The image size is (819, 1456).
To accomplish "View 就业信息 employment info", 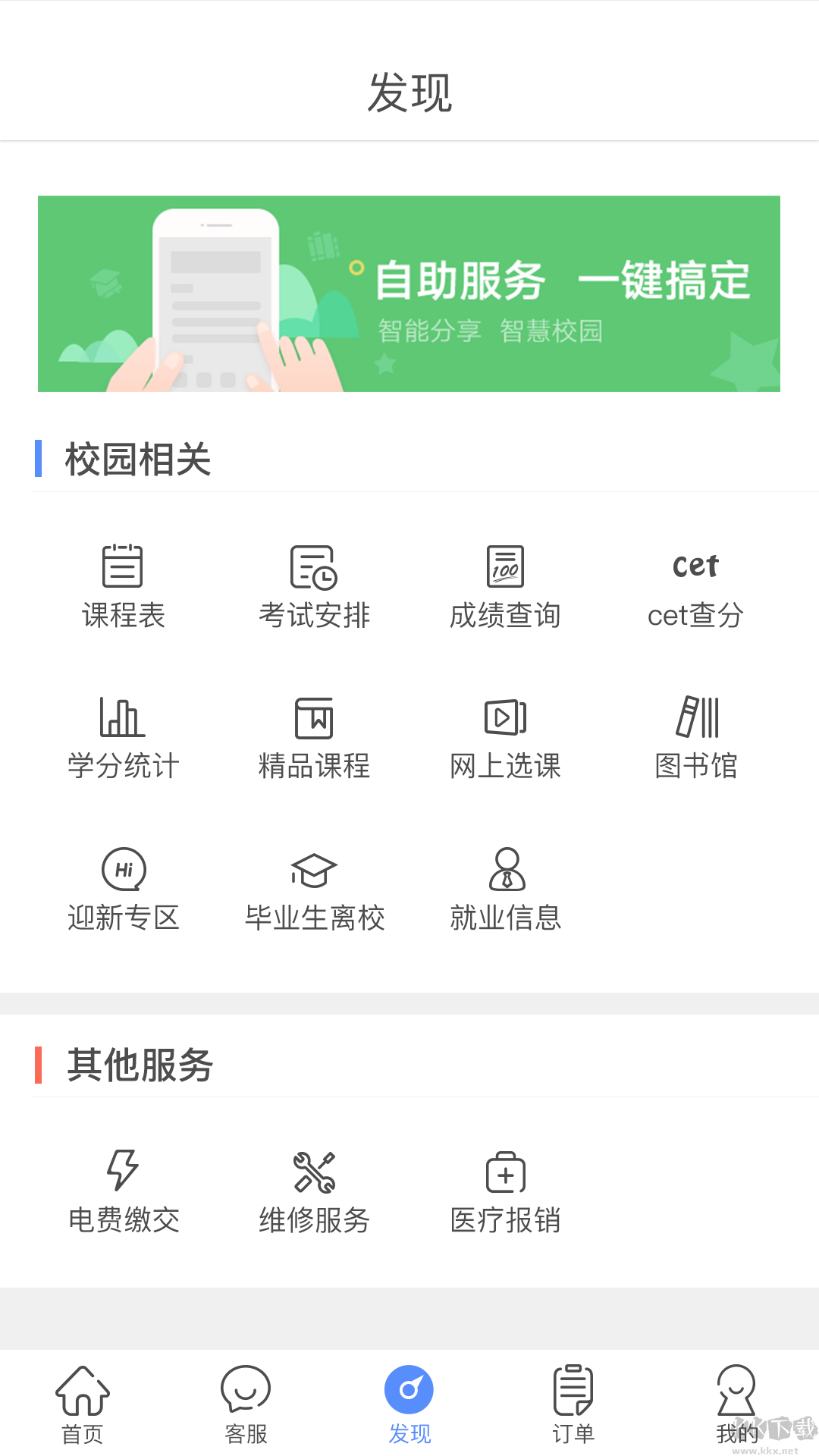I will (x=505, y=889).
